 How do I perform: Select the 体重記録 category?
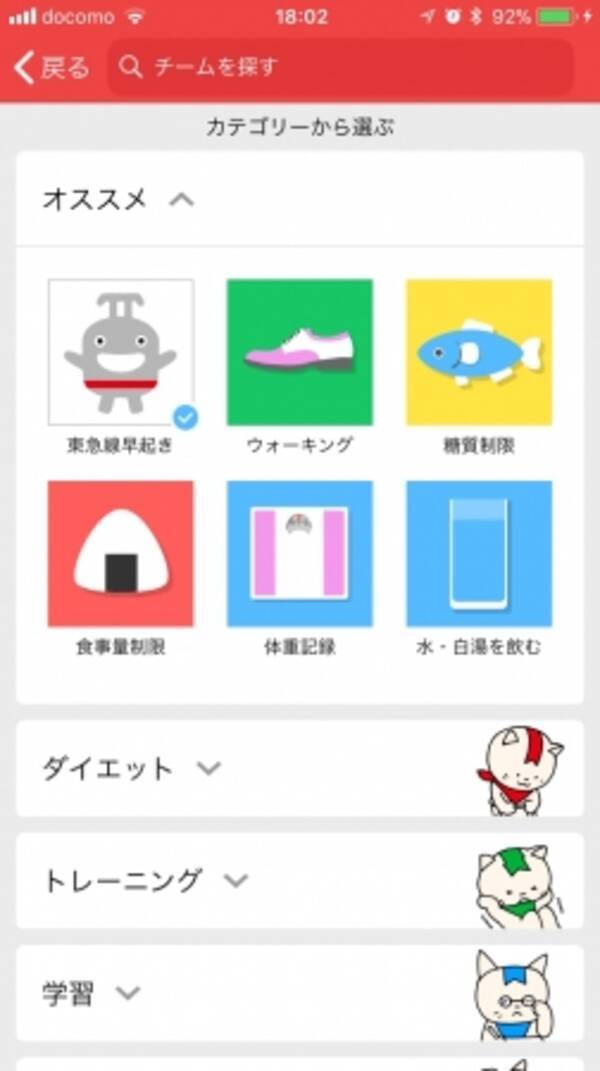pos(299,553)
